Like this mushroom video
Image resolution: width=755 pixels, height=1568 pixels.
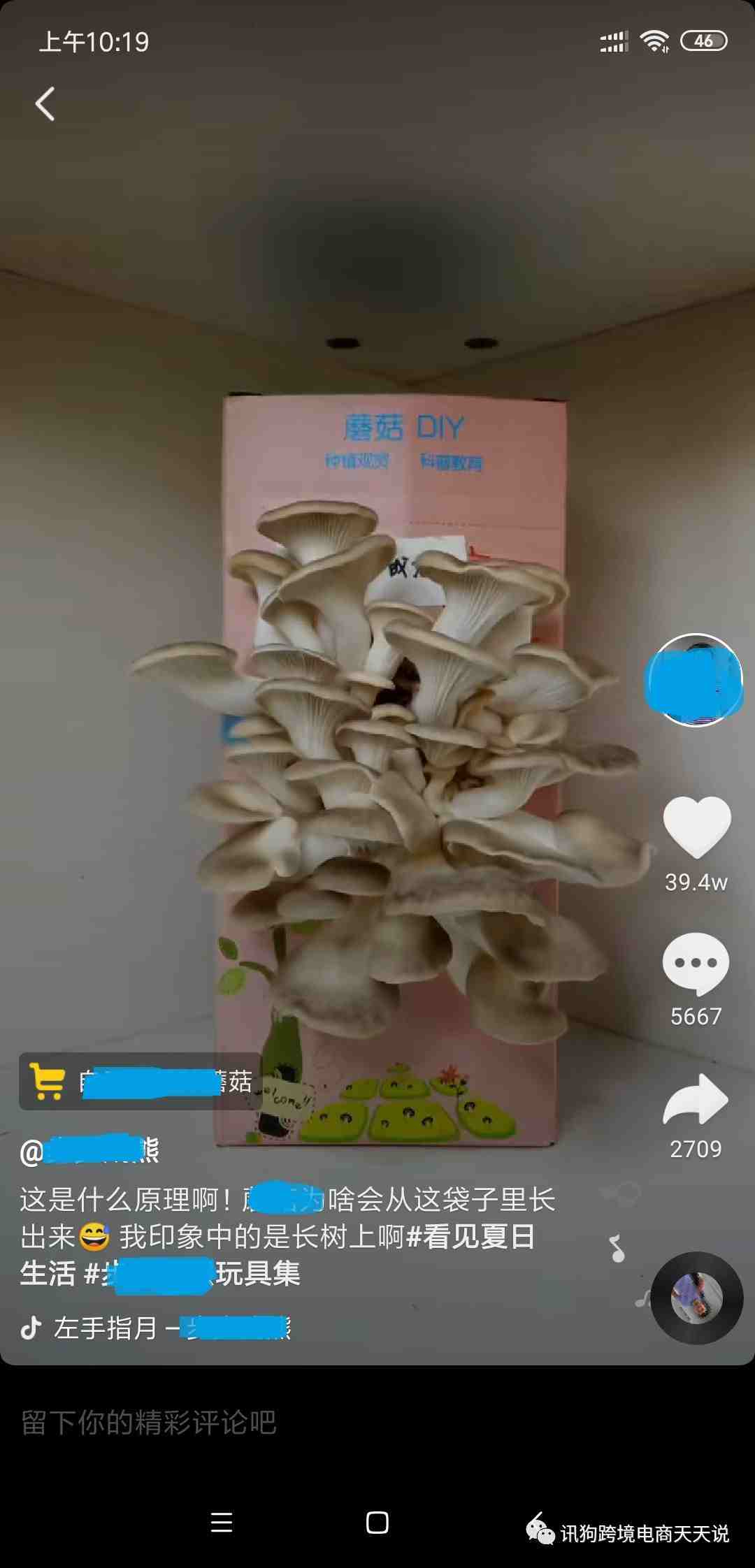tap(696, 827)
